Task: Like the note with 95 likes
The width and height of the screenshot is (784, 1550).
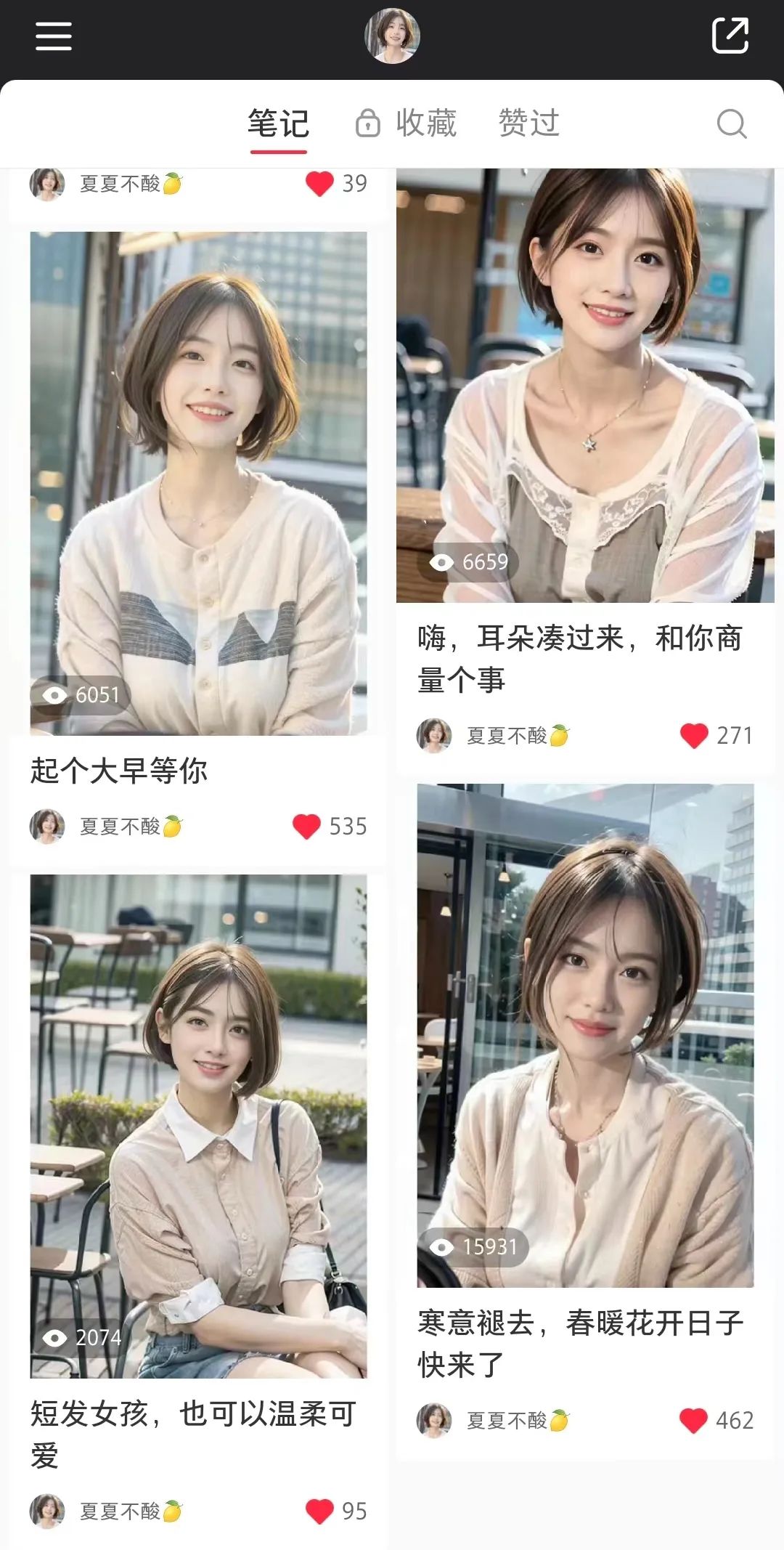Action: coord(319,1512)
